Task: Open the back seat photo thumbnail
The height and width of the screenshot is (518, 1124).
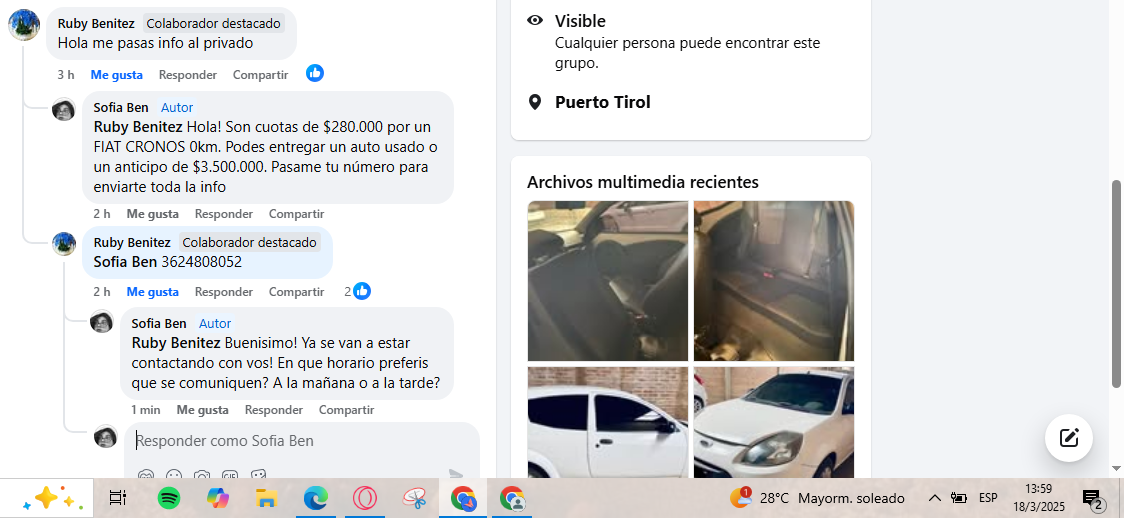Action: 774,280
